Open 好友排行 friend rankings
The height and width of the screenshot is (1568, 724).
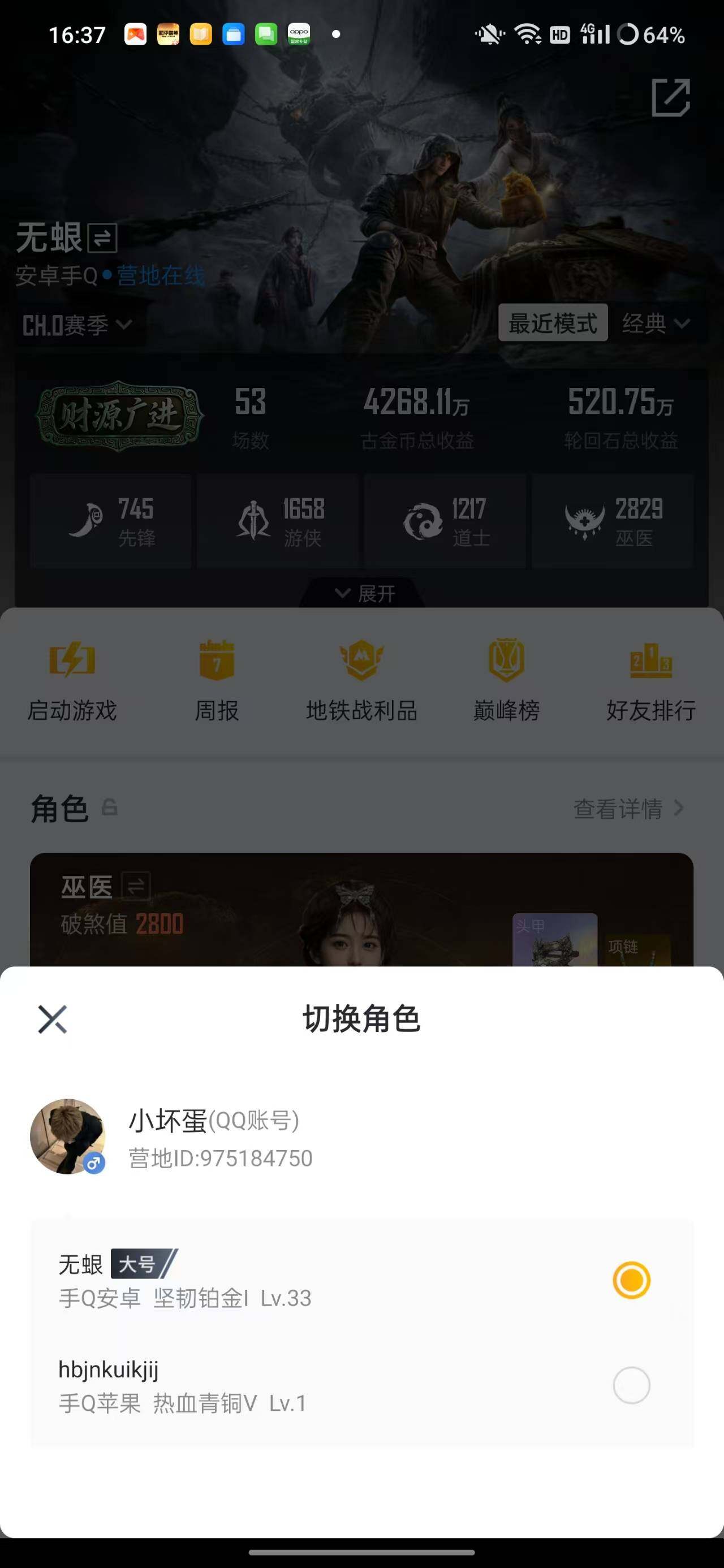(x=651, y=682)
